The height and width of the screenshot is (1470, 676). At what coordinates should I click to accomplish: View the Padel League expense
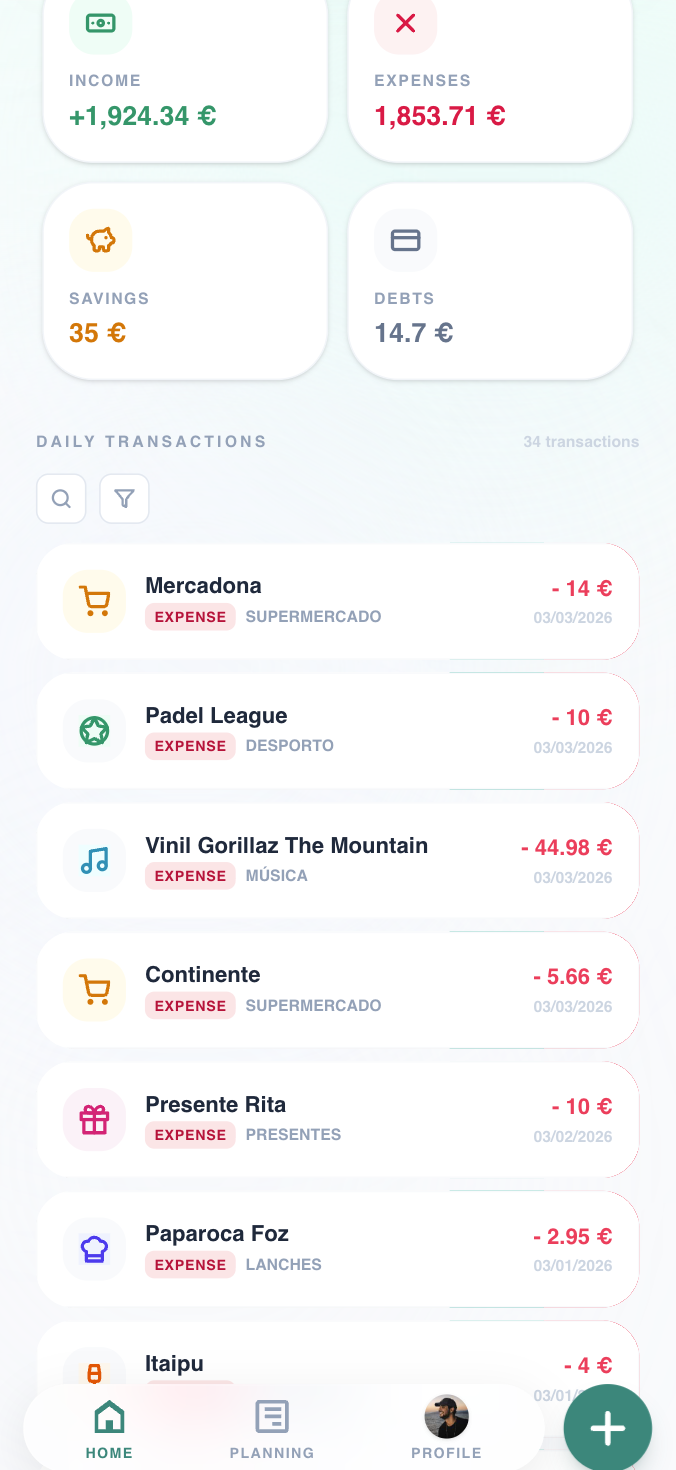coord(337,730)
